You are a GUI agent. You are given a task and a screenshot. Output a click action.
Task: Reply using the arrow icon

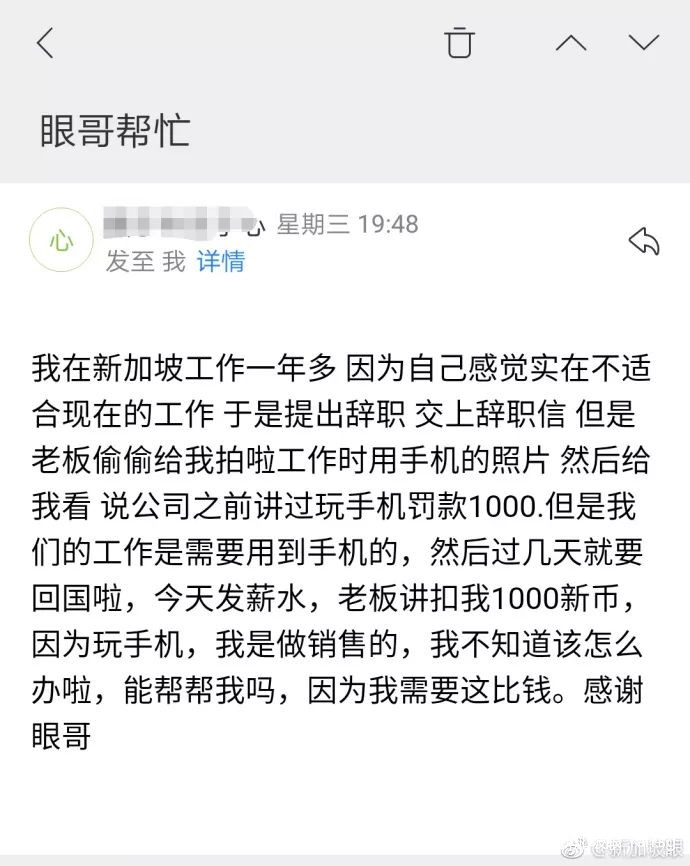tap(643, 240)
